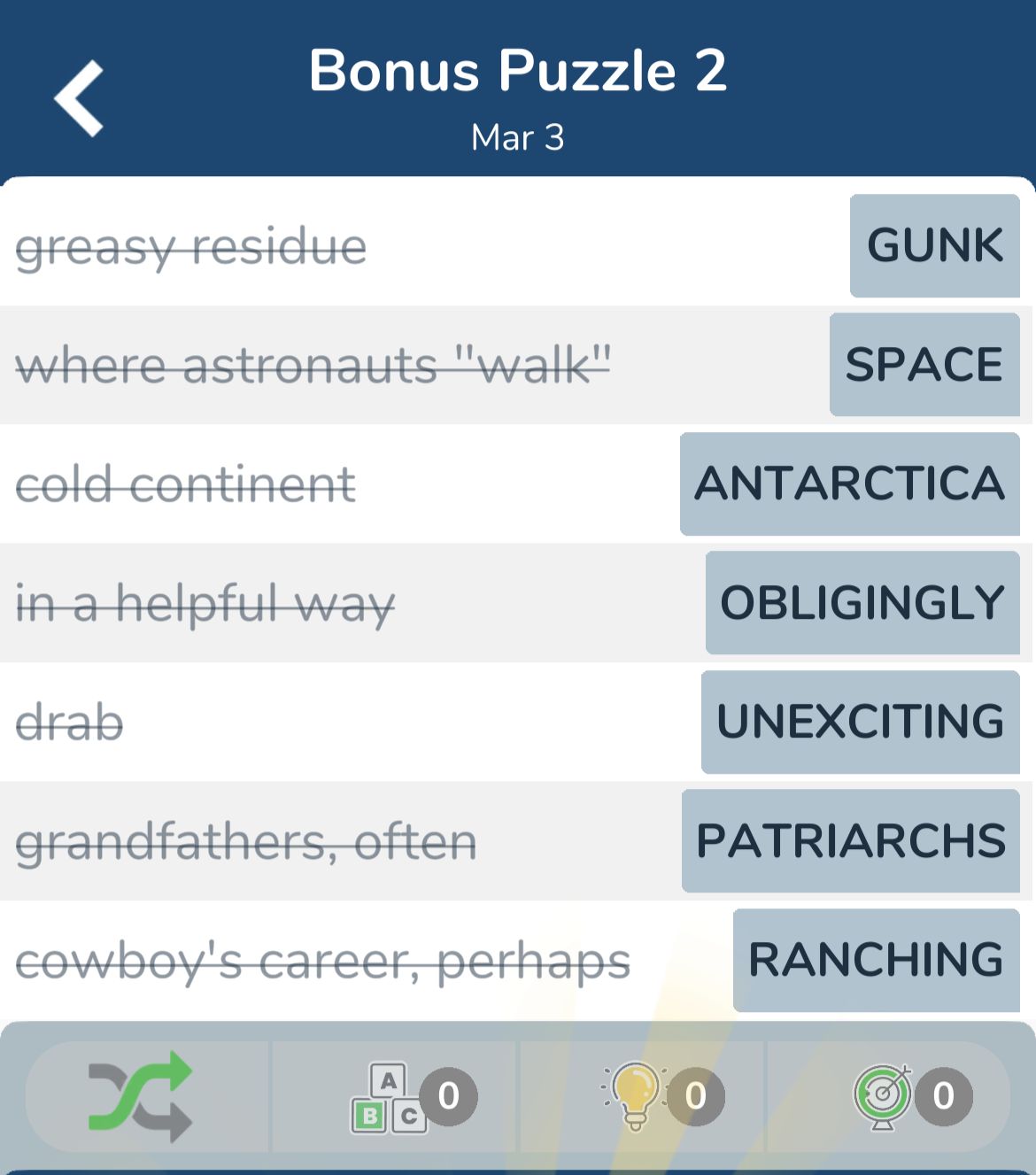The image size is (1036, 1175).
Task: Shuffle letters with the shuffle icon
Action: [142, 1096]
